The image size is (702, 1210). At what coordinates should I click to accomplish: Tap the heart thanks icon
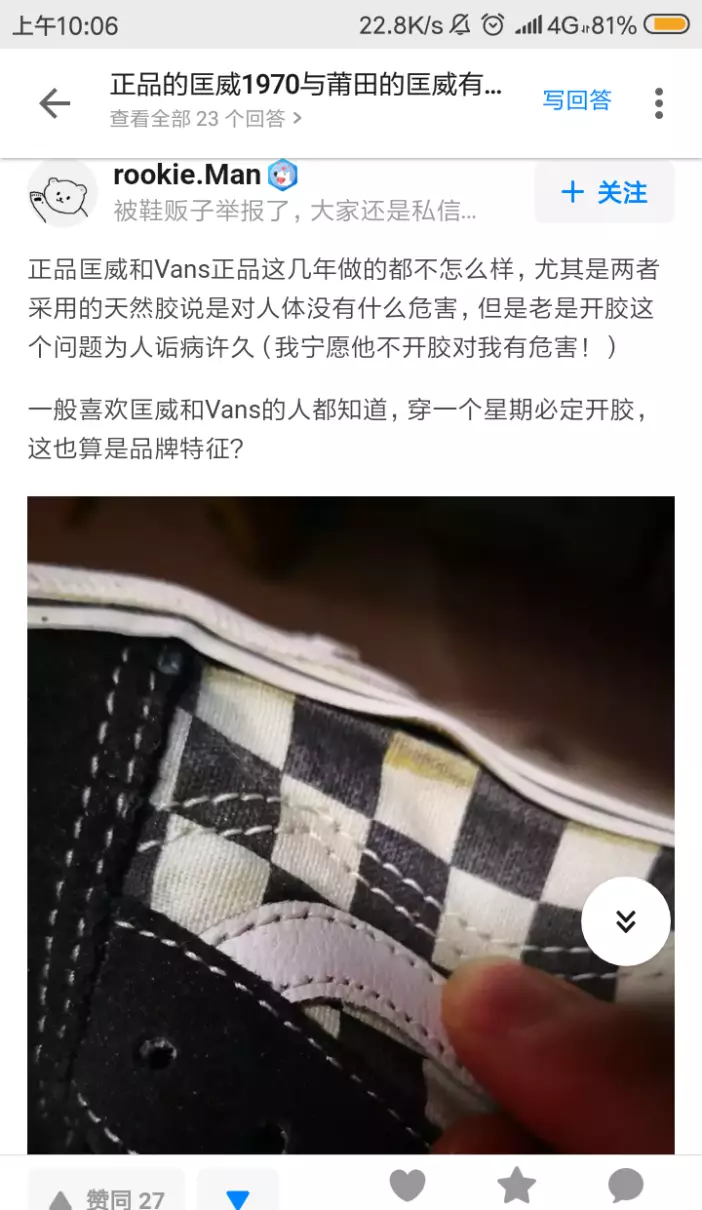pos(407,1186)
